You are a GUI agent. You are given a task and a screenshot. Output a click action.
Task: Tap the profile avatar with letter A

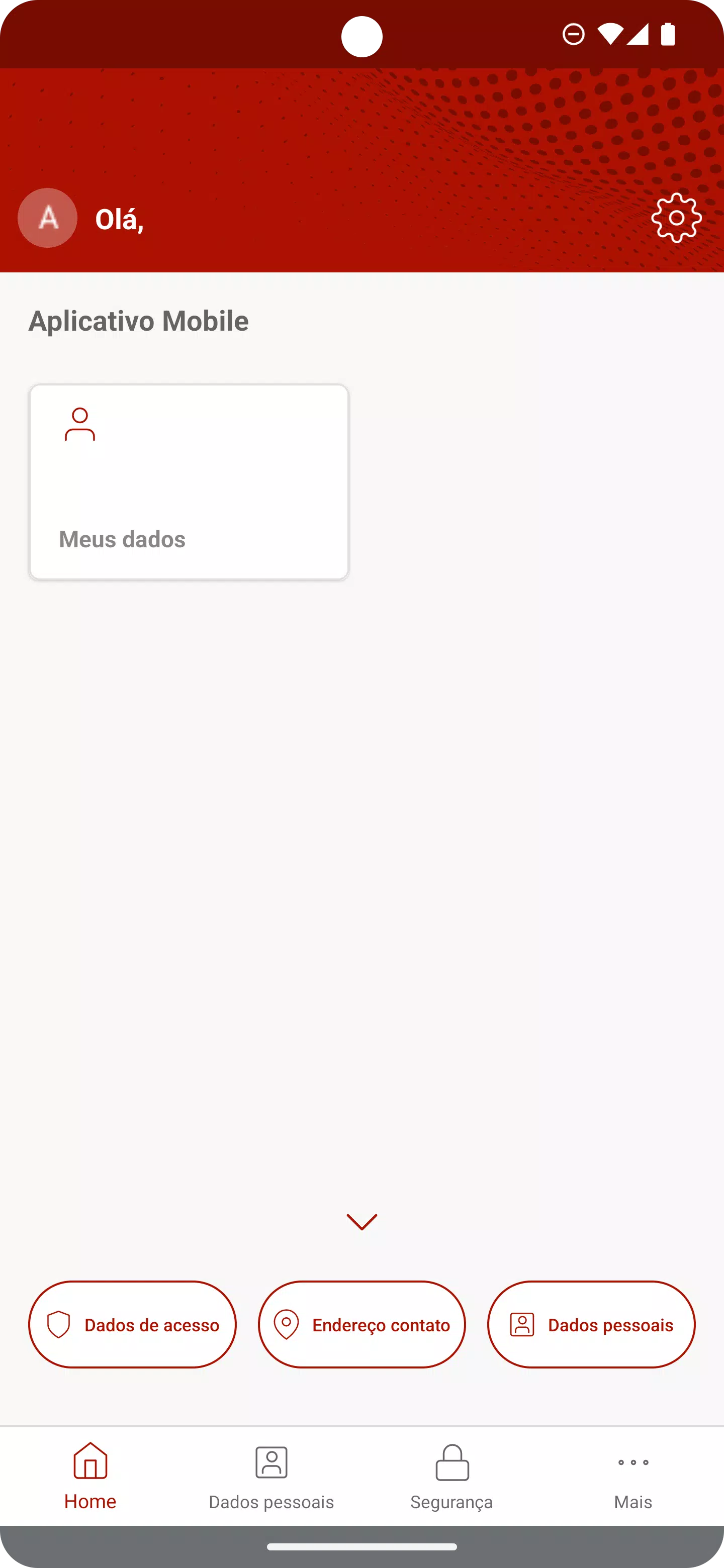[47, 218]
